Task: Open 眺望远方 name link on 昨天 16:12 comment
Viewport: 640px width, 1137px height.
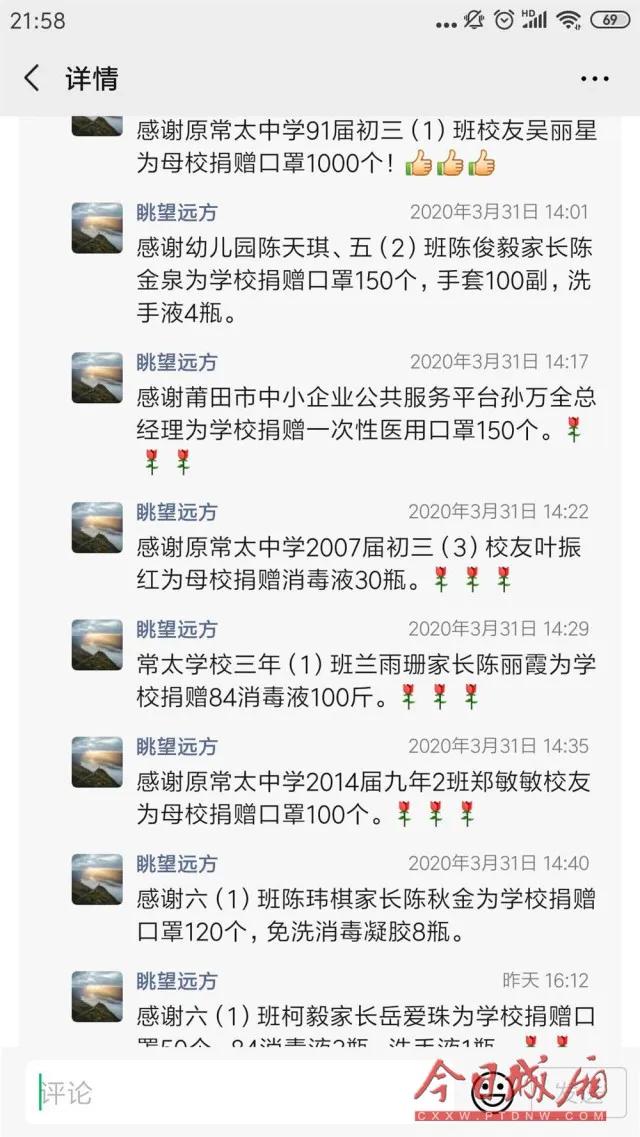Action: (x=176, y=981)
